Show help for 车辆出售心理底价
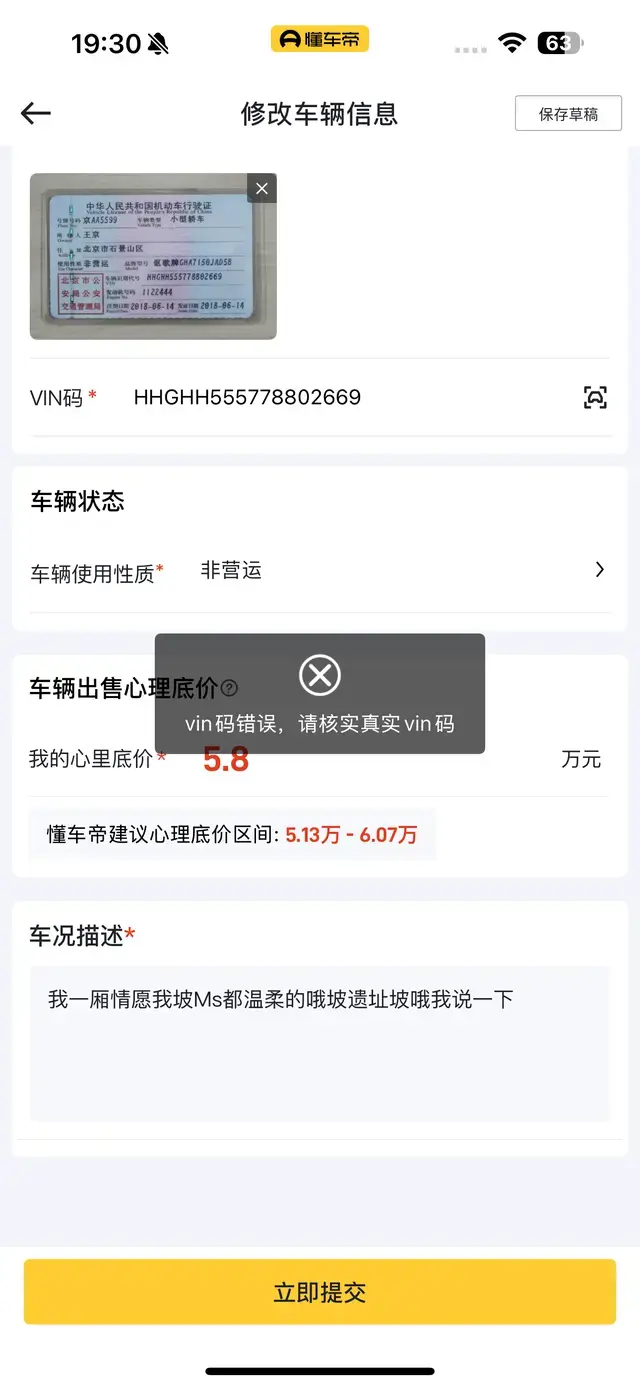Screen dimensions: 640x1387 230,688
